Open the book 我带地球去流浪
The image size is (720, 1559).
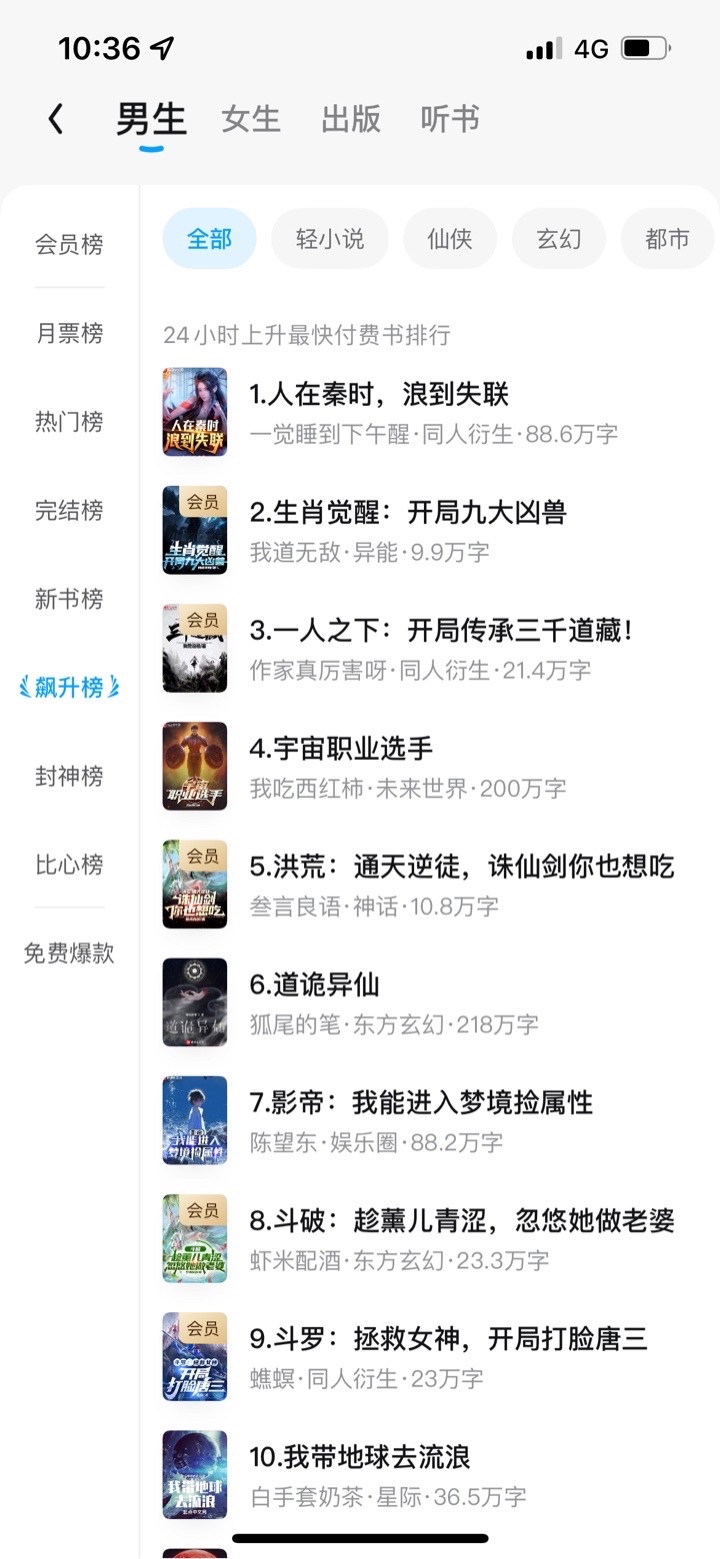point(360,1457)
